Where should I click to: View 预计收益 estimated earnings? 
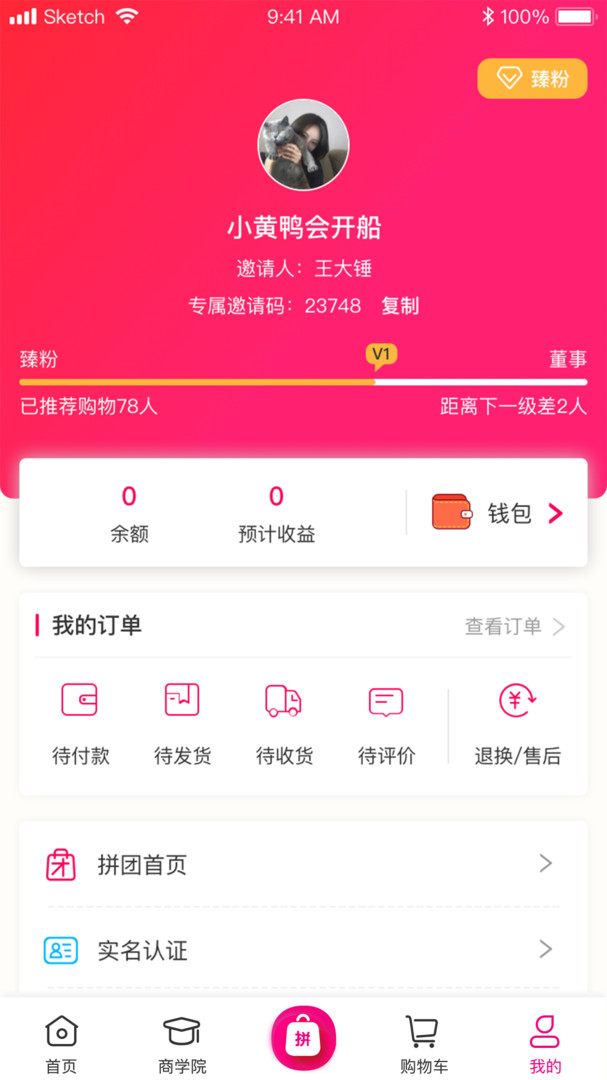pos(276,514)
